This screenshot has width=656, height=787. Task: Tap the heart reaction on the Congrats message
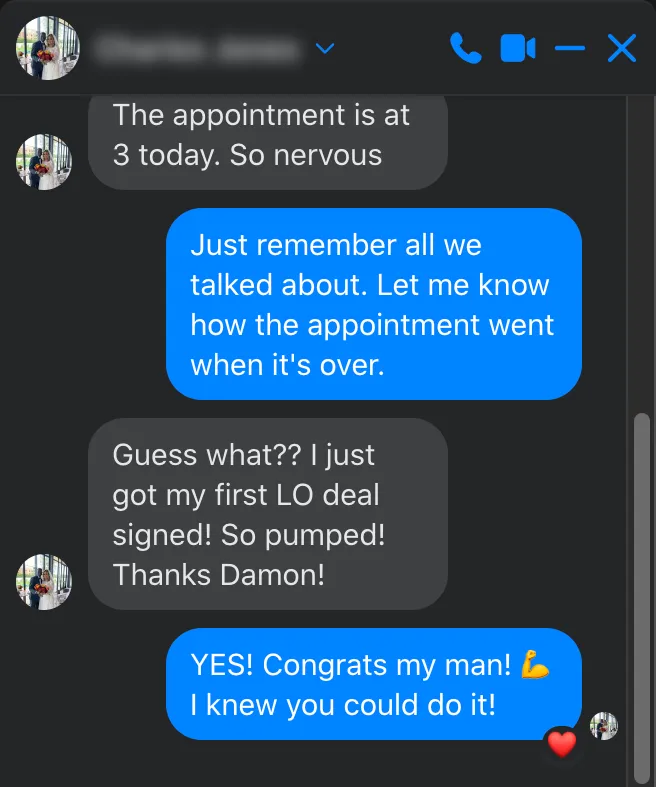tap(562, 743)
